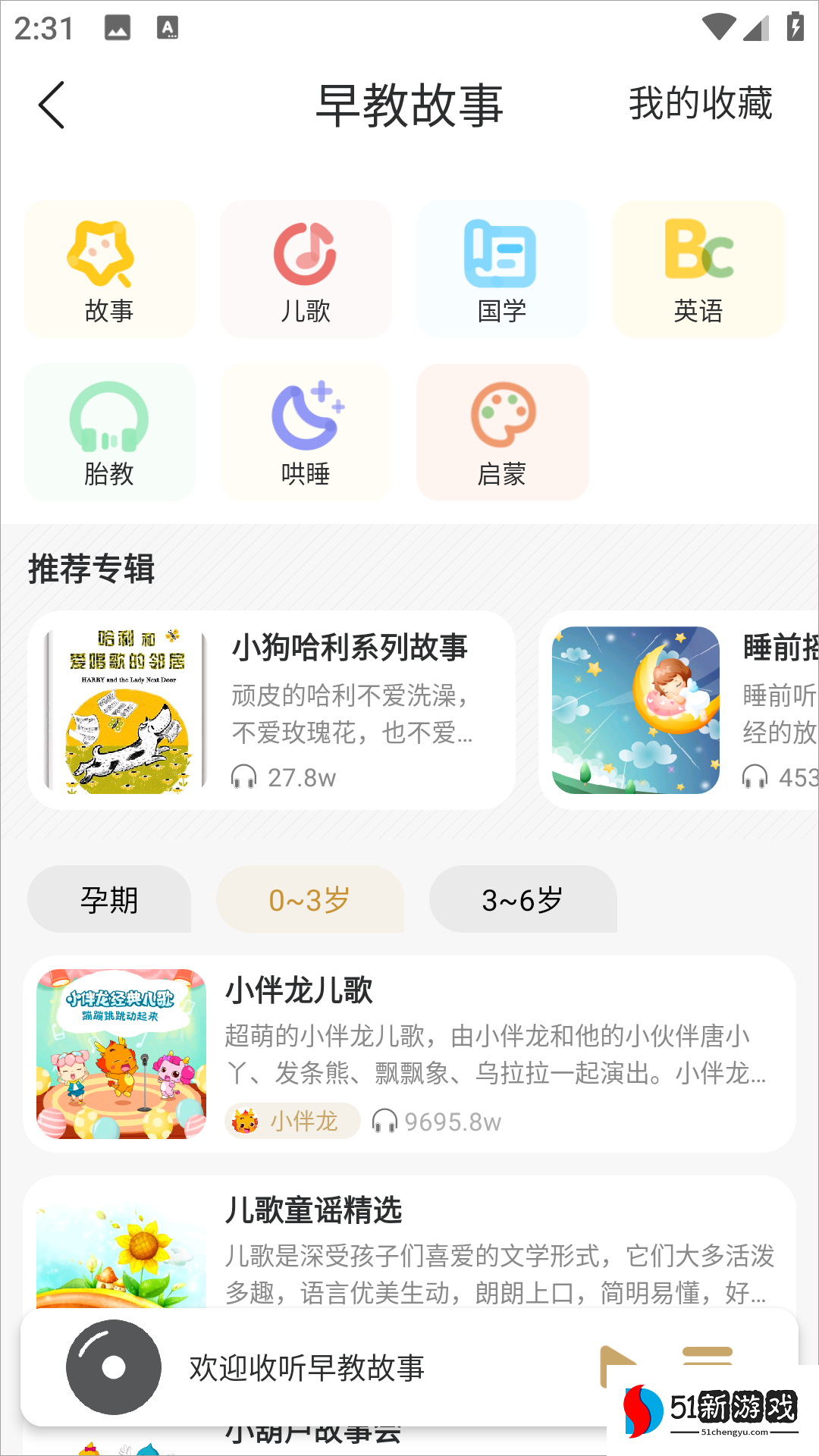Open the 国学 category

(x=502, y=269)
